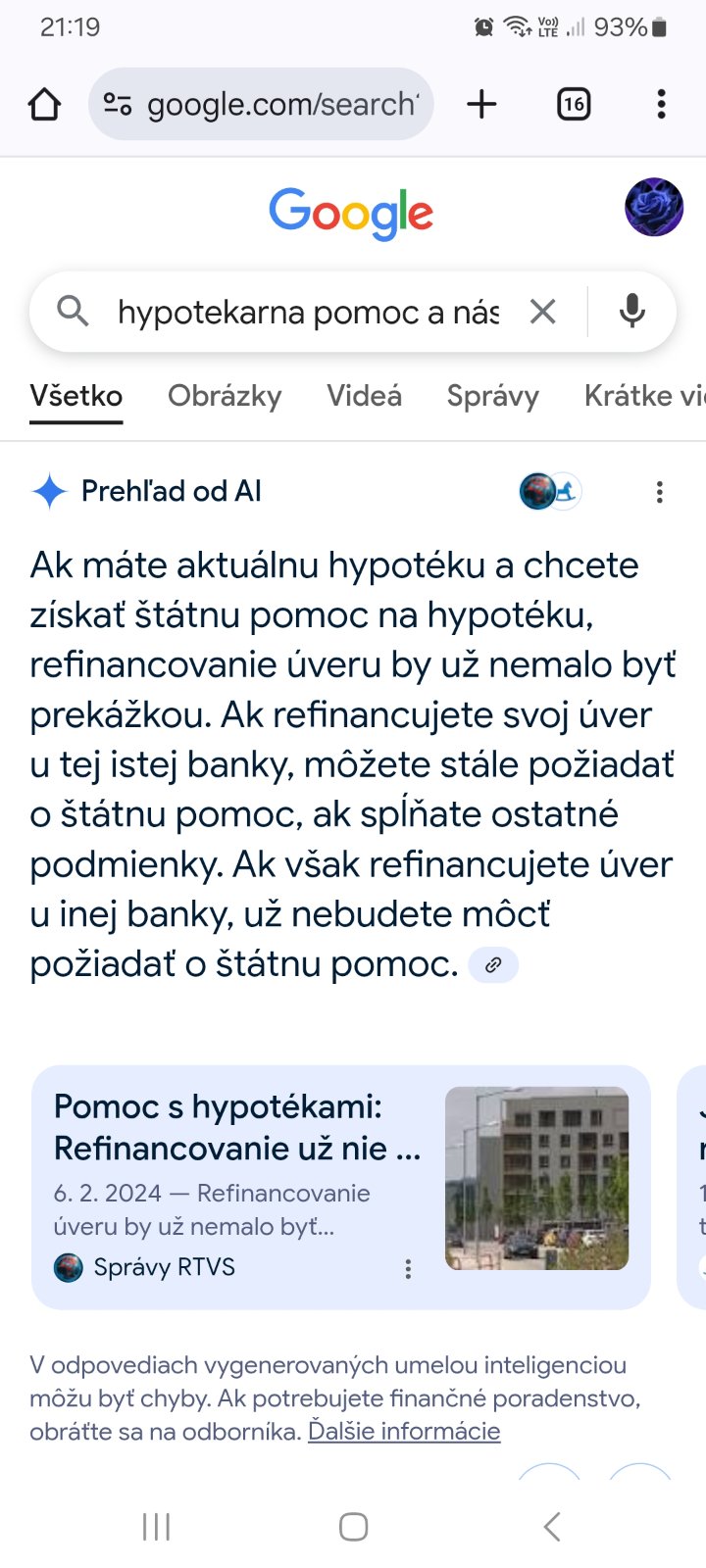Select the Všetko tab
This screenshot has height=1568, width=706.
tap(76, 396)
